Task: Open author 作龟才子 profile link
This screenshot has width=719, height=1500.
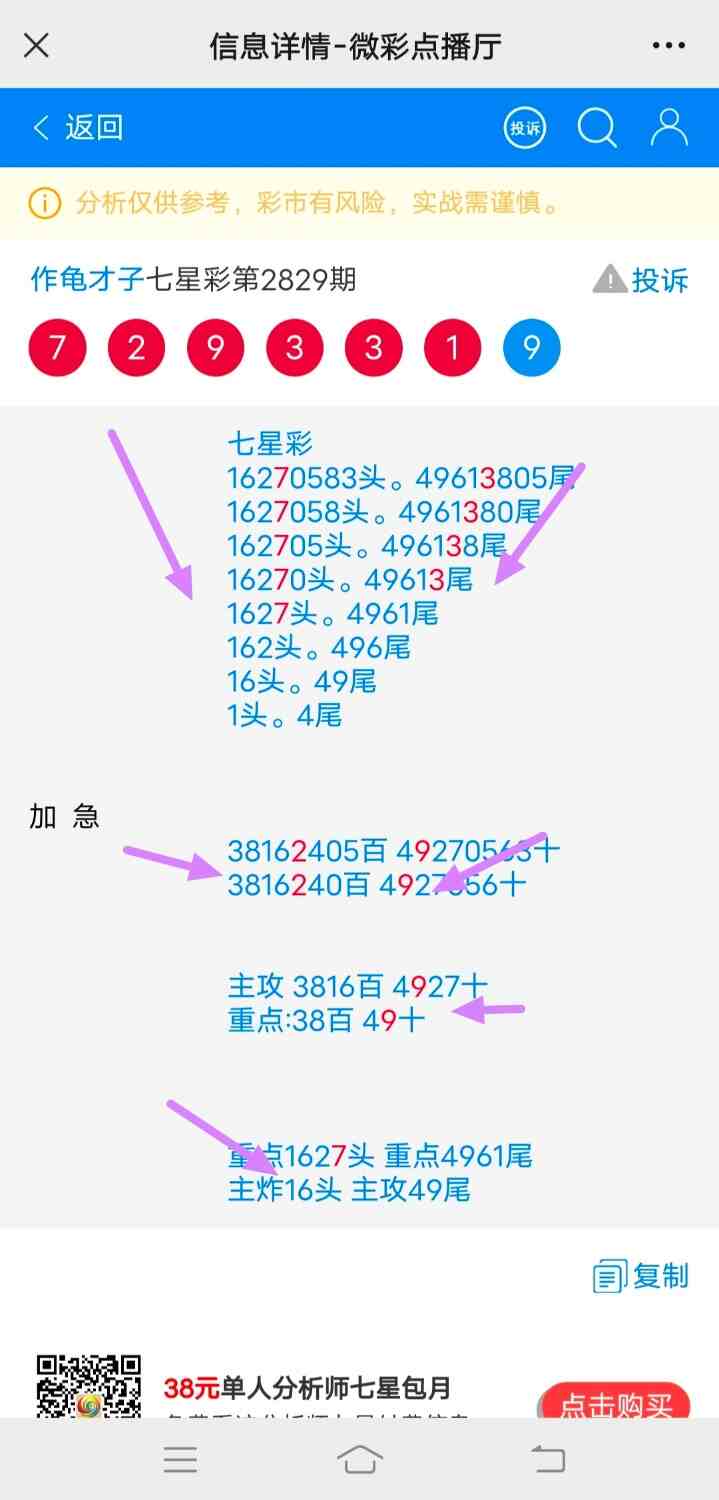Action: tap(88, 279)
